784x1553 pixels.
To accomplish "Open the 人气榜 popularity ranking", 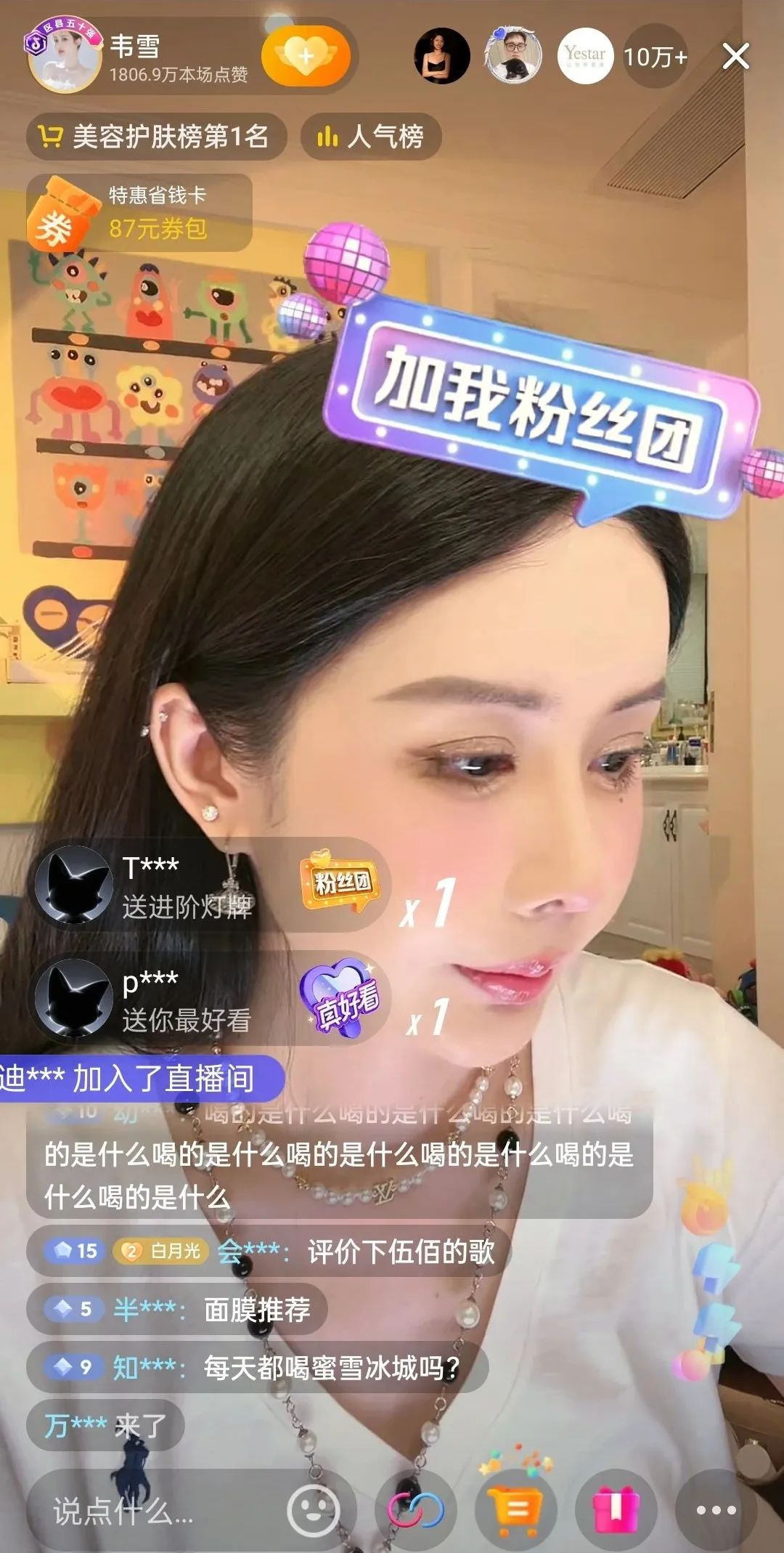I will [x=371, y=136].
